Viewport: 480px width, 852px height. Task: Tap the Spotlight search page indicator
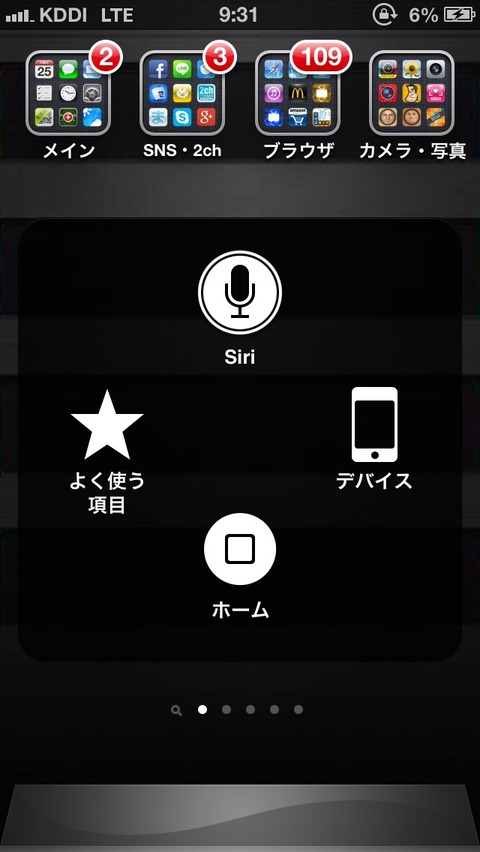(x=176, y=710)
